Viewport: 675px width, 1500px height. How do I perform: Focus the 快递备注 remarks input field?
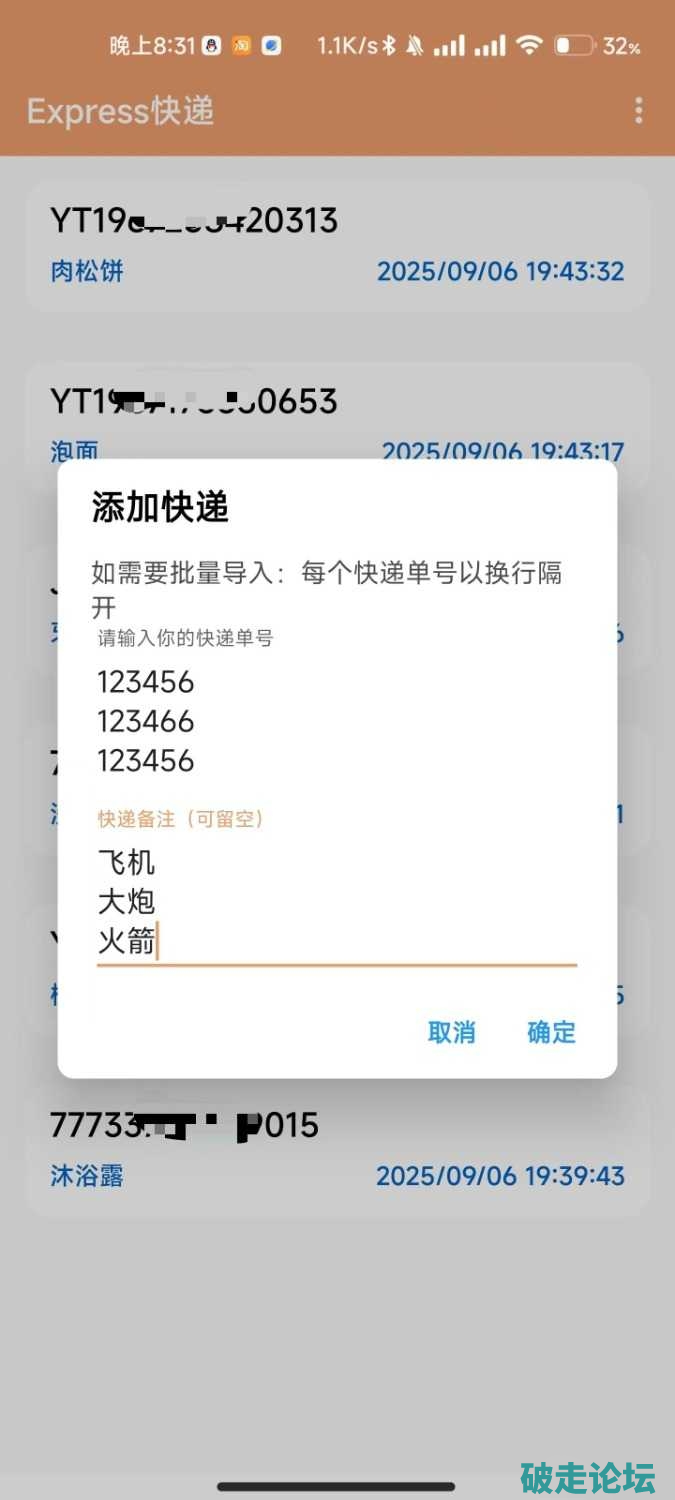(336, 902)
